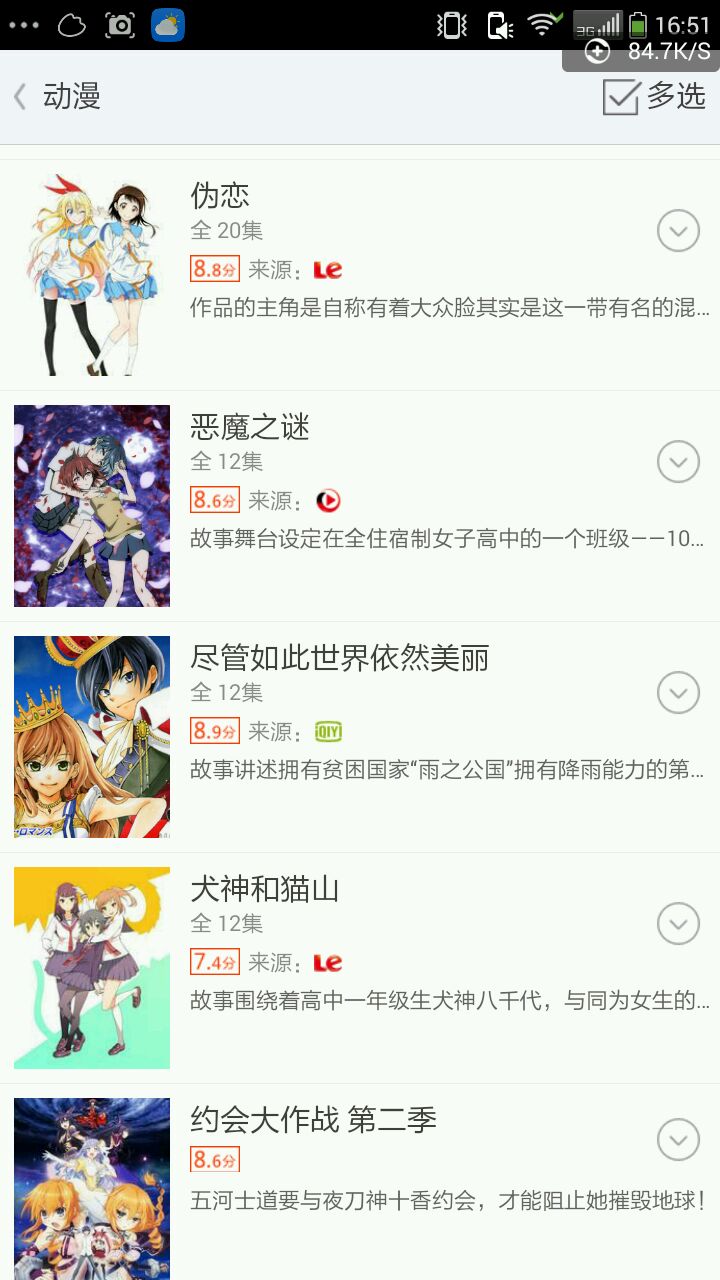Tap the 伪恋 cover image

[x=92, y=275]
